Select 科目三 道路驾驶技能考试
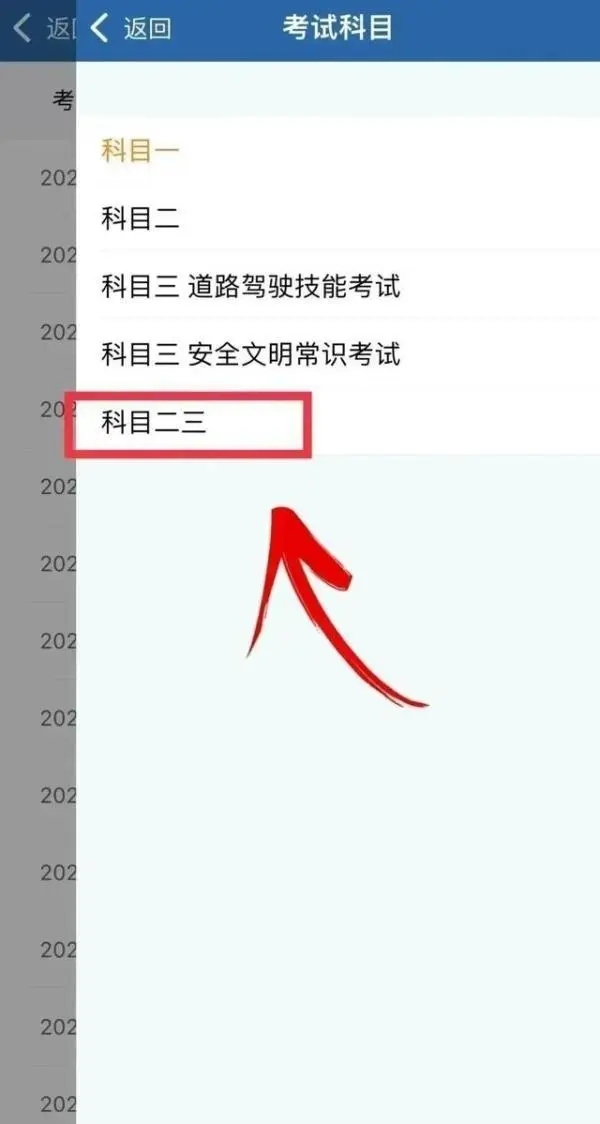 pyautogui.click(x=250, y=287)
